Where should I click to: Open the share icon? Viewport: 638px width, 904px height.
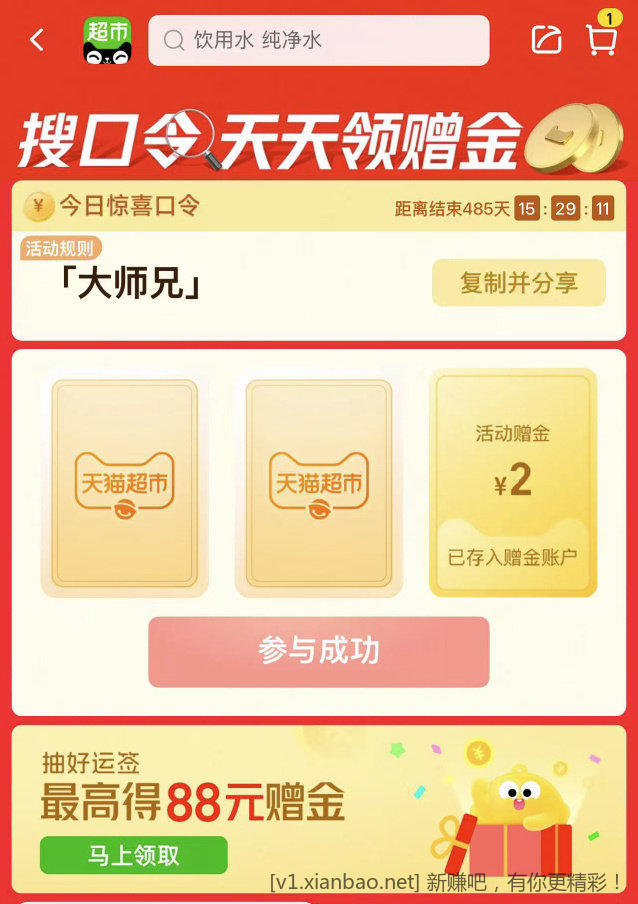coord(546,40)
